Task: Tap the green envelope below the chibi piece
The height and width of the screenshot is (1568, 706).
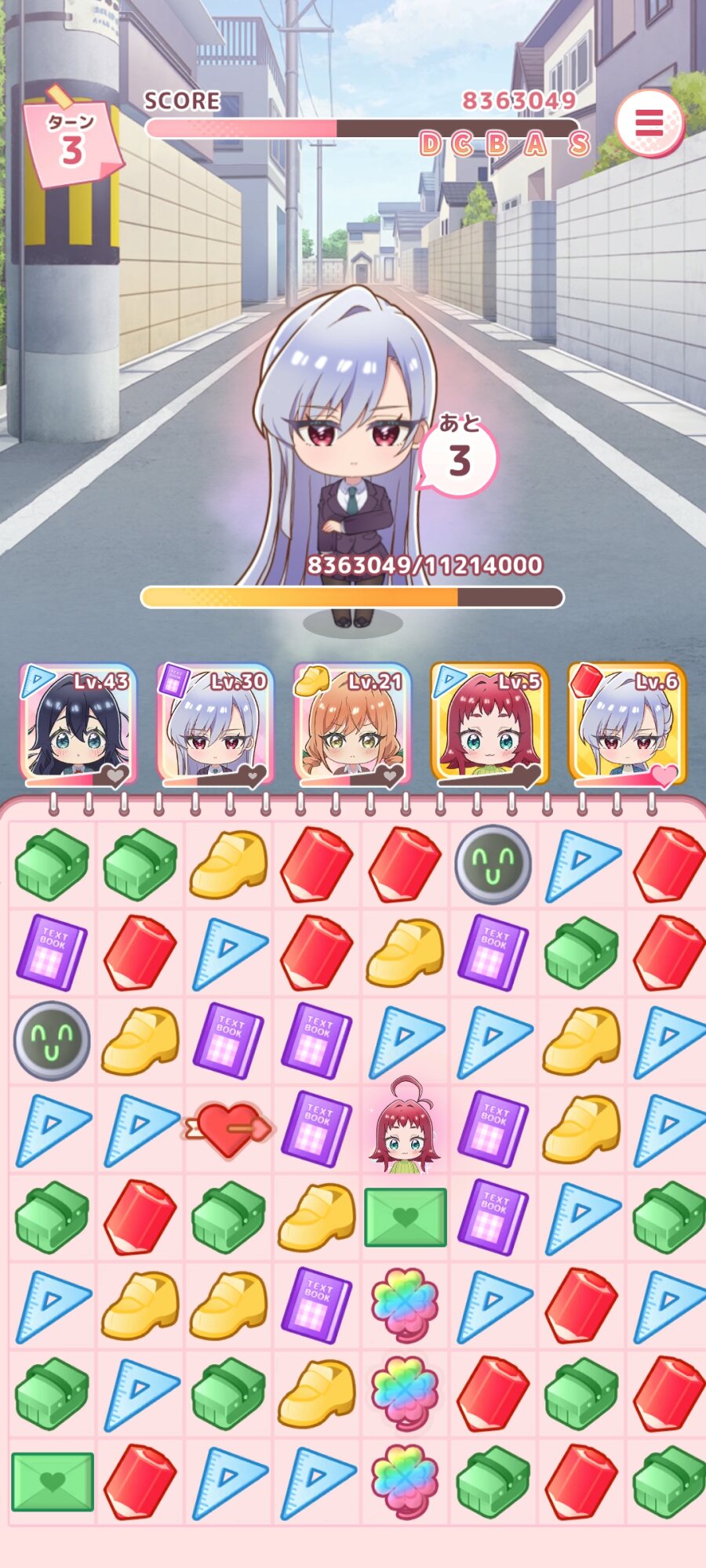Action: [405, 1217]
